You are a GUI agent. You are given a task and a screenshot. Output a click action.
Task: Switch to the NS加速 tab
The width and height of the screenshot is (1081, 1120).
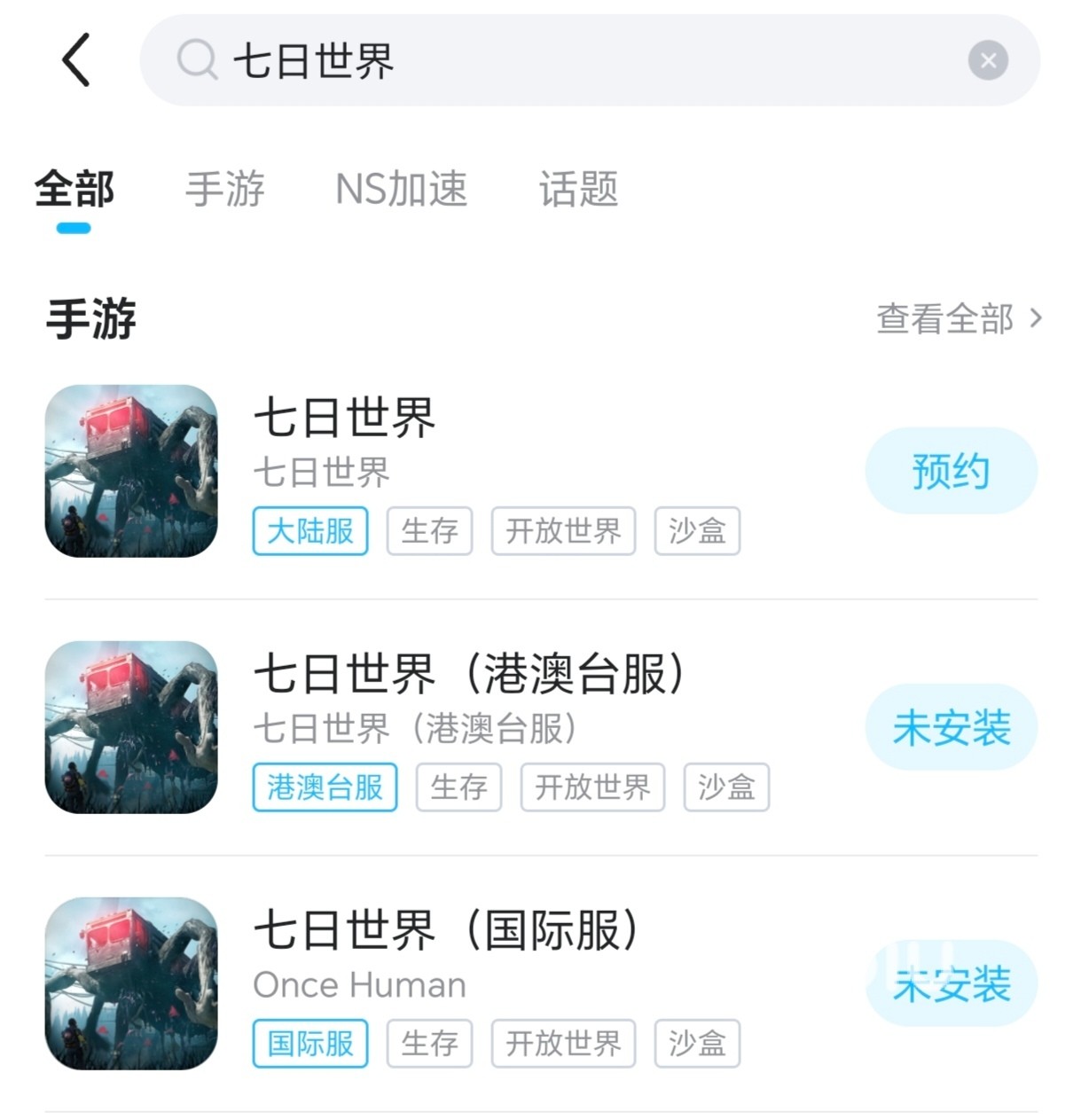(401, 189)
